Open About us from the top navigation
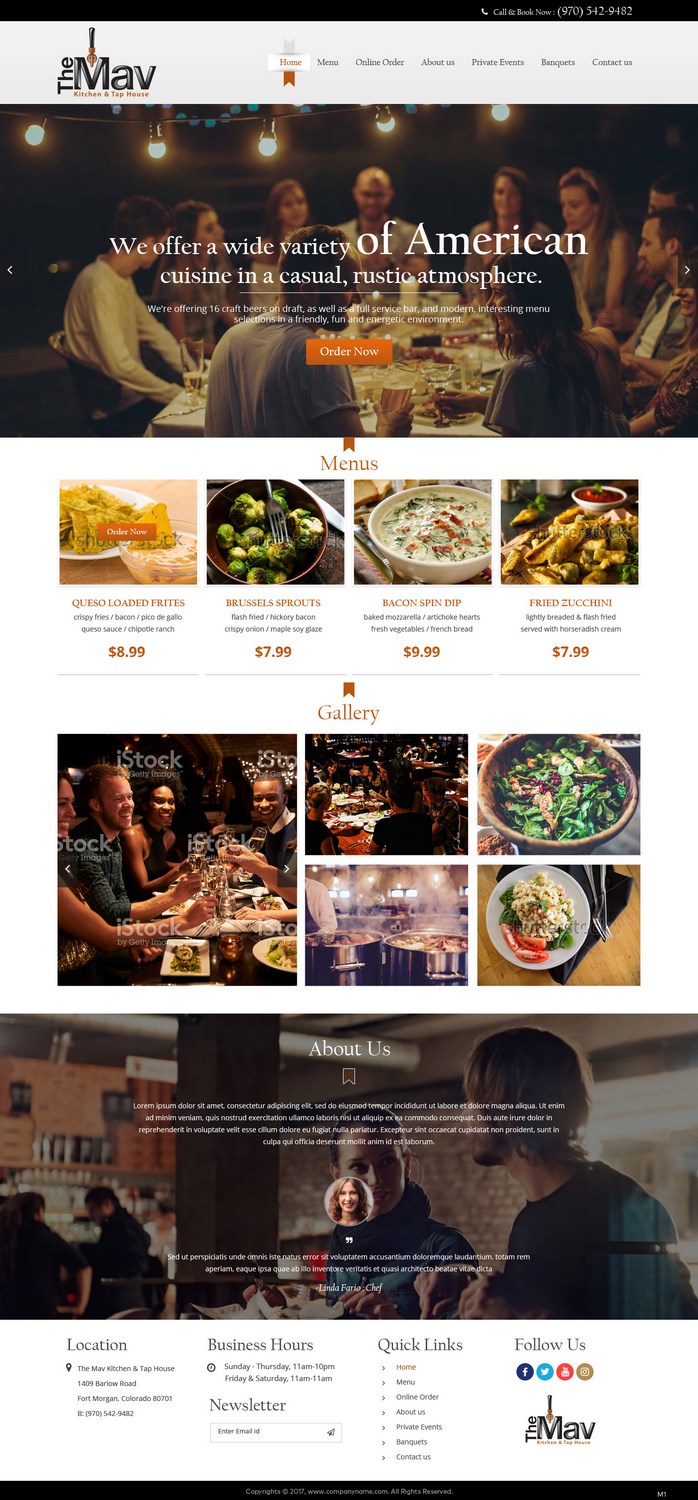 coord(438,62)
